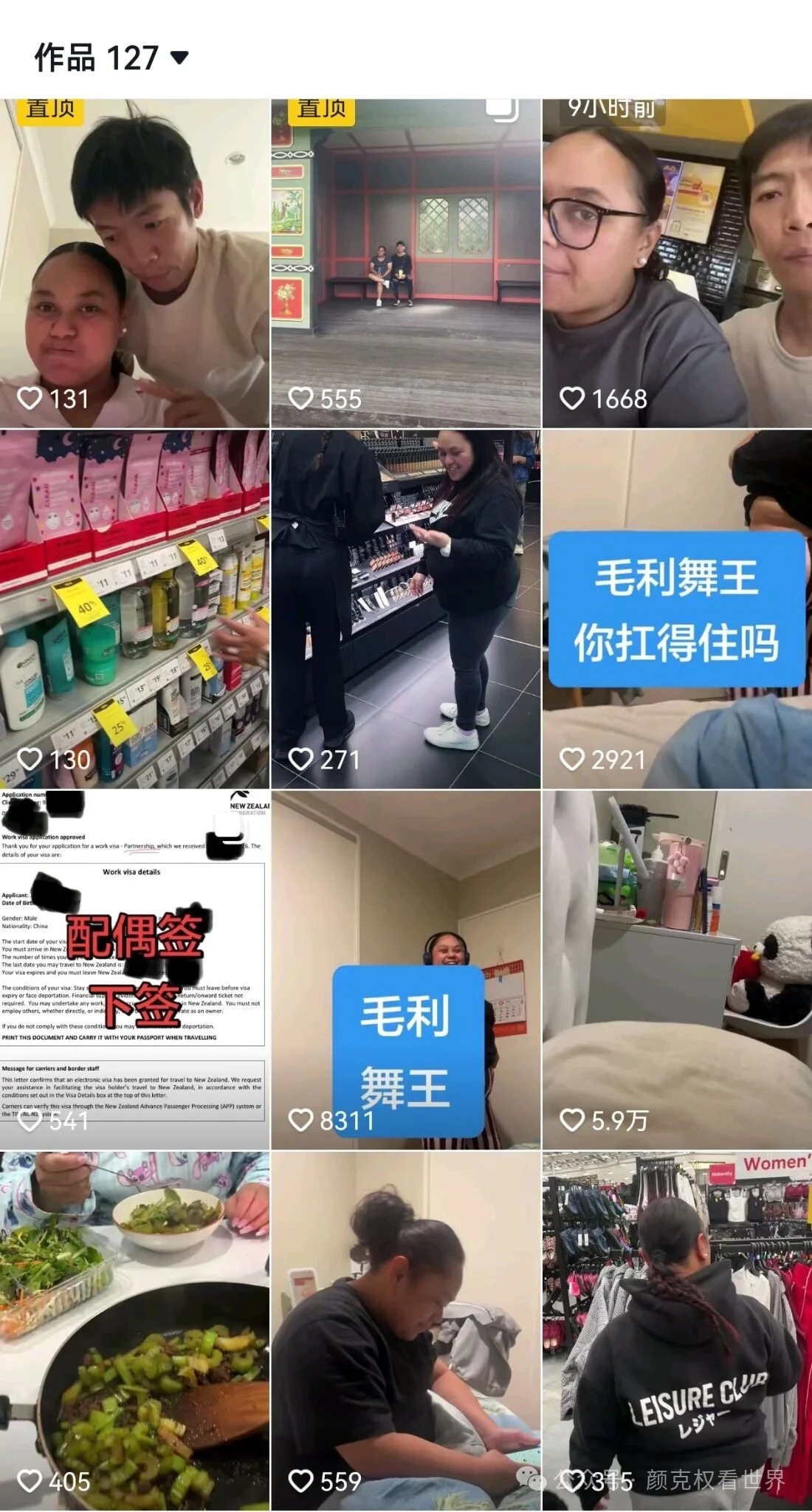
Task: Open 毛利舞王 video with 8311 likes
Action: pyautogui.click(x=406, y=970)
